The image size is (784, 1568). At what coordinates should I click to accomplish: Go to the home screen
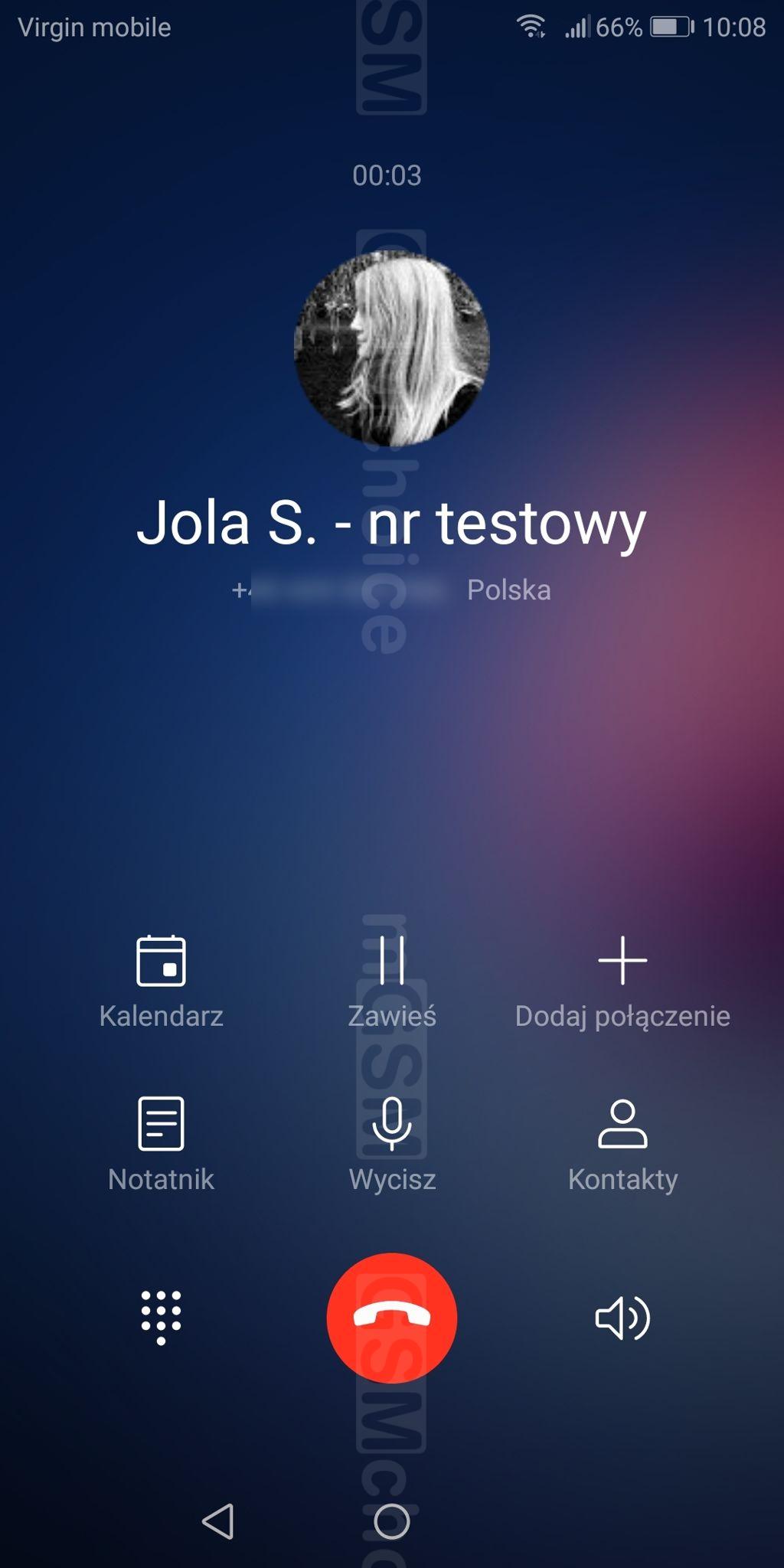pos(391,1521)
